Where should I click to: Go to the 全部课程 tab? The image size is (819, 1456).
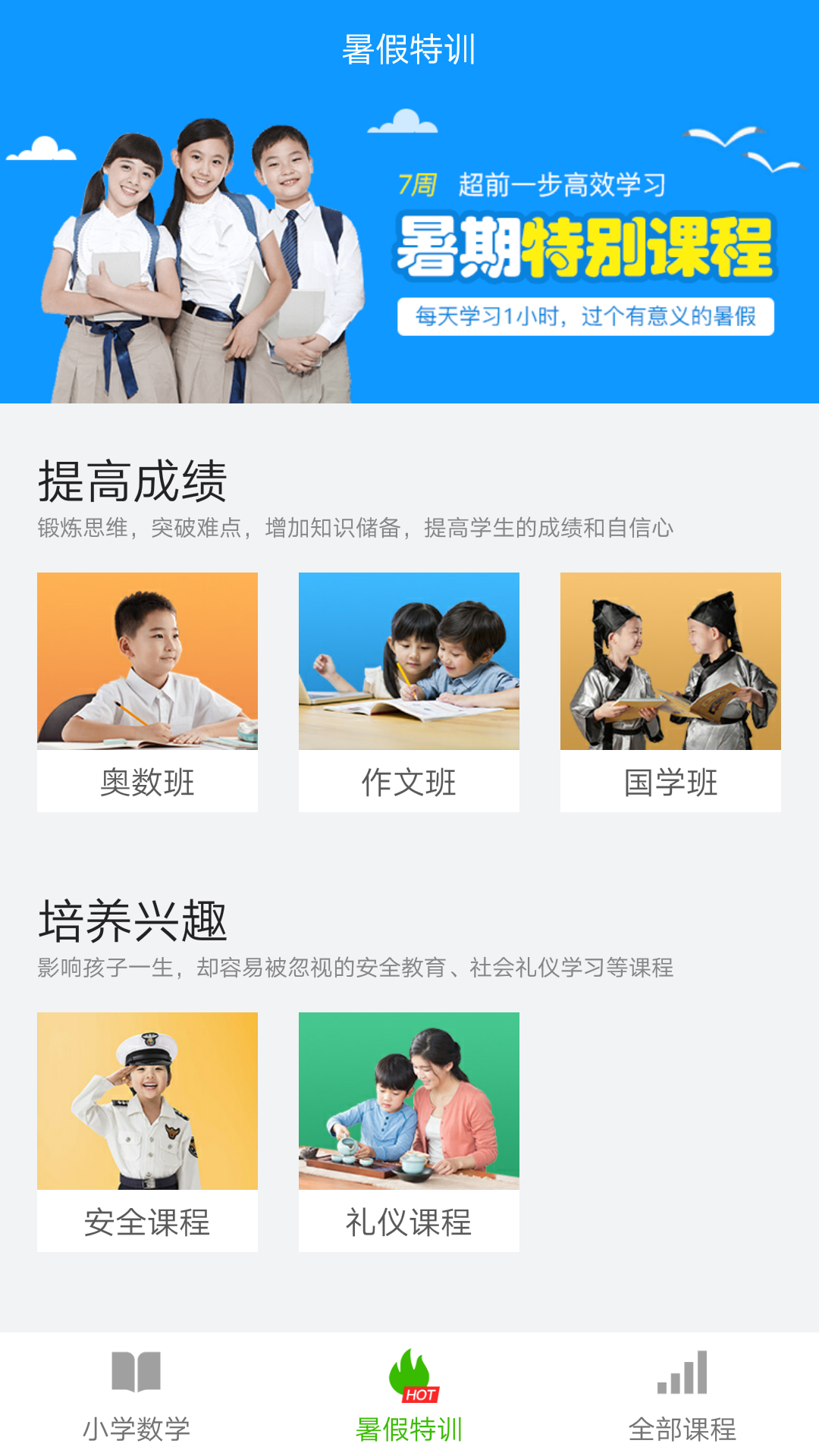pyautogui.click(x=682, y=1395)
